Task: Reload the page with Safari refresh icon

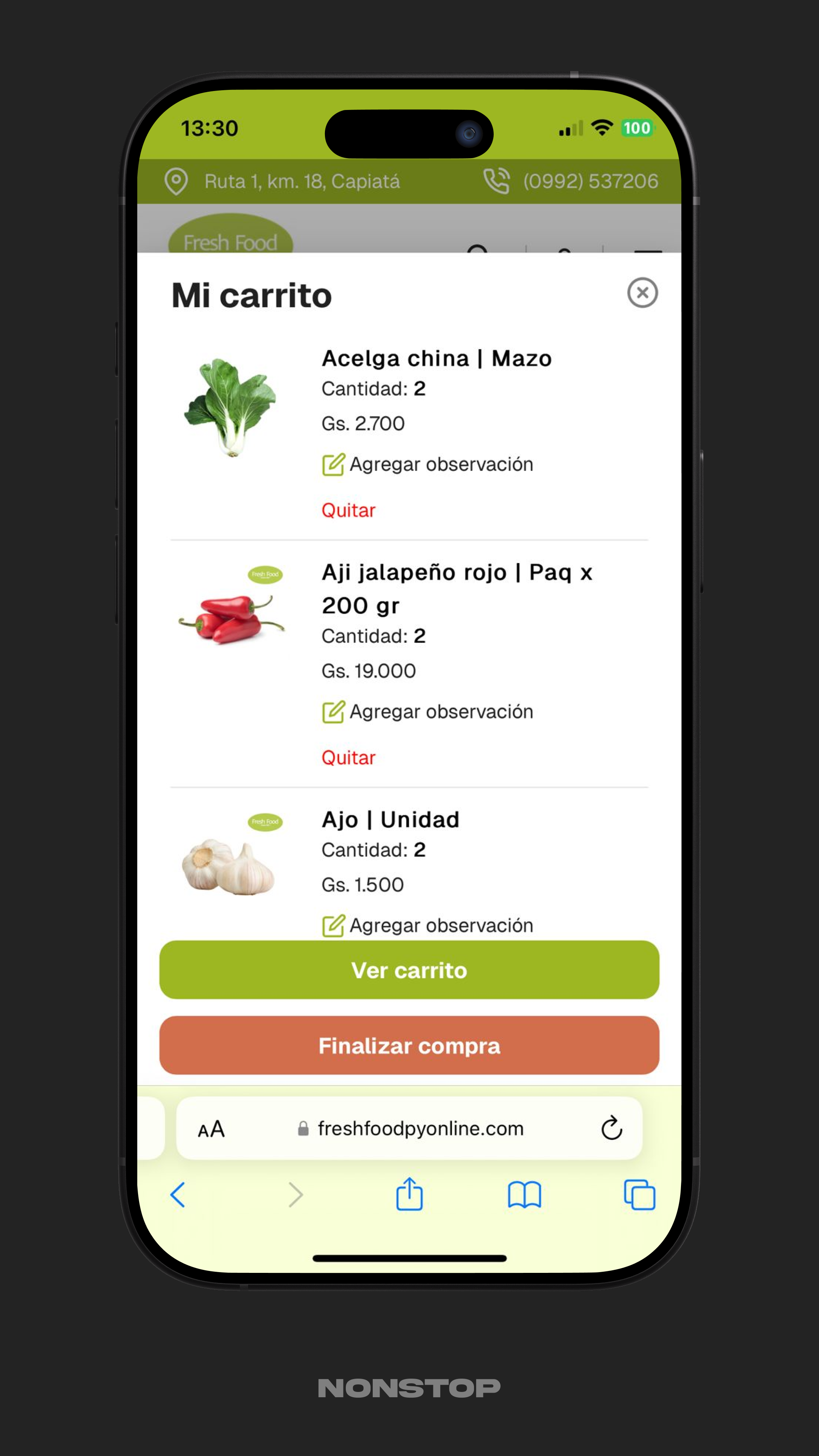Action: click(612, 1129)
